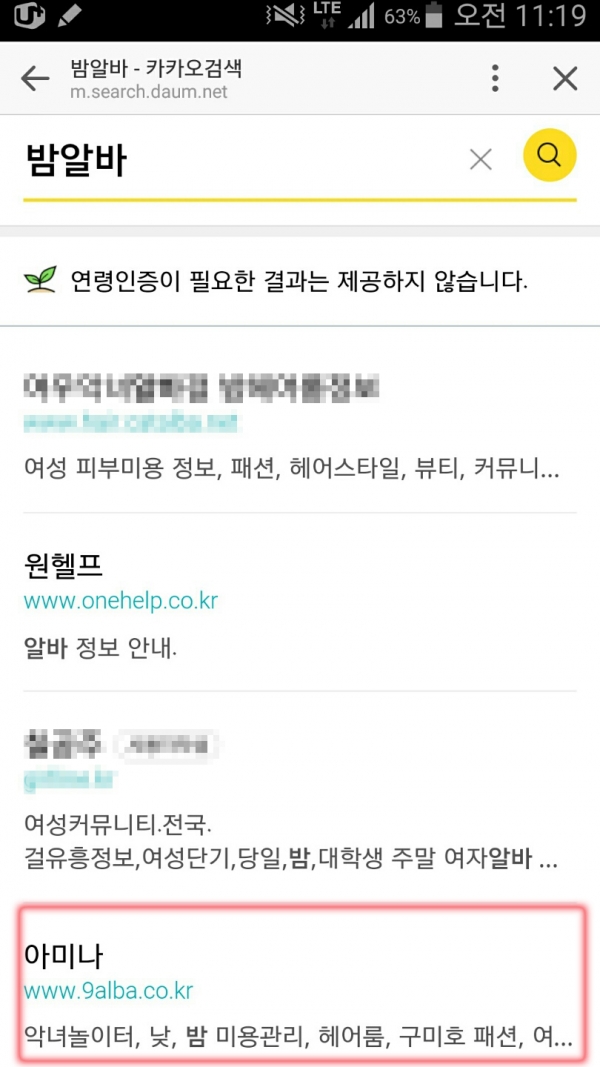This screenshot has height=1067, width=600.
Task: Go back using the arrow icon
Action: tap(35, 79)
